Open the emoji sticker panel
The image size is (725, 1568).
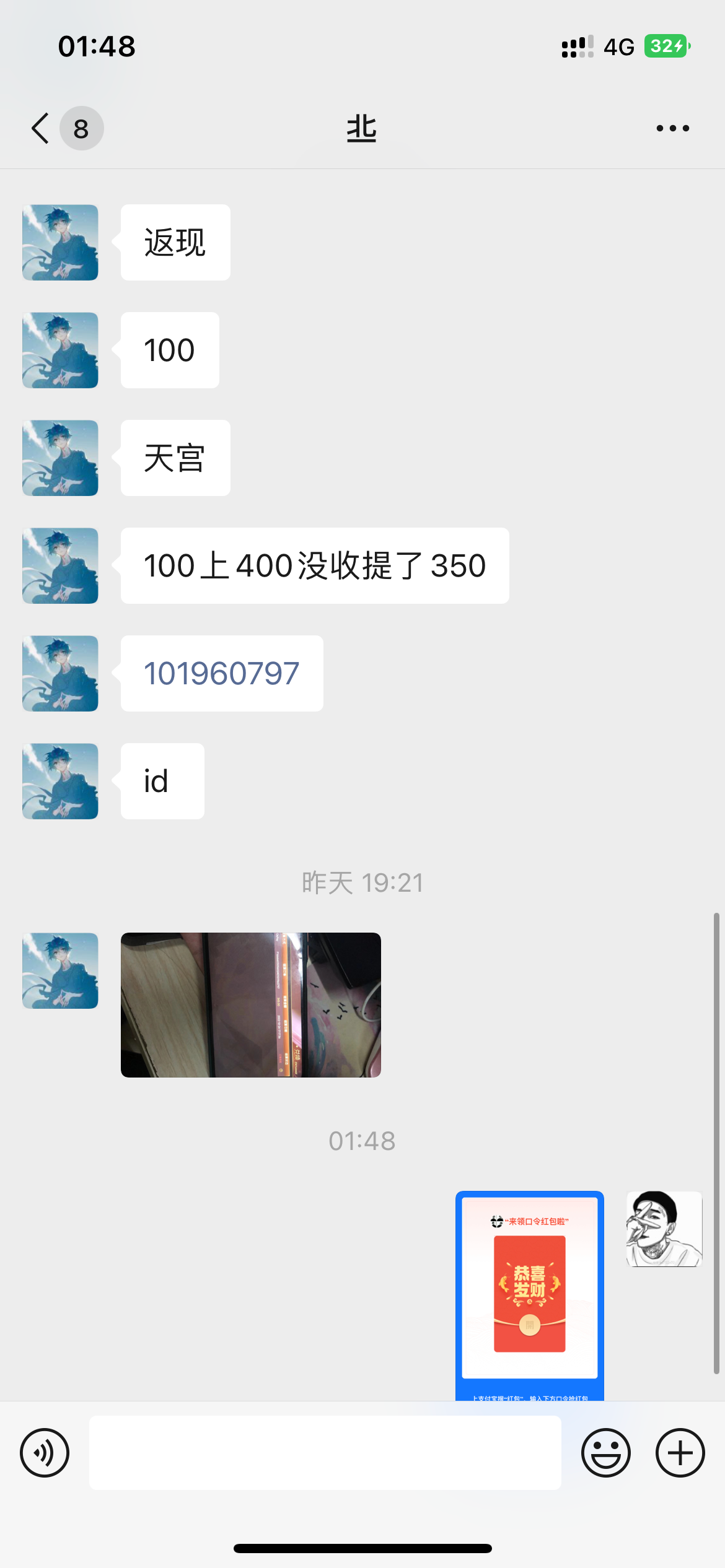(605, 1452)
